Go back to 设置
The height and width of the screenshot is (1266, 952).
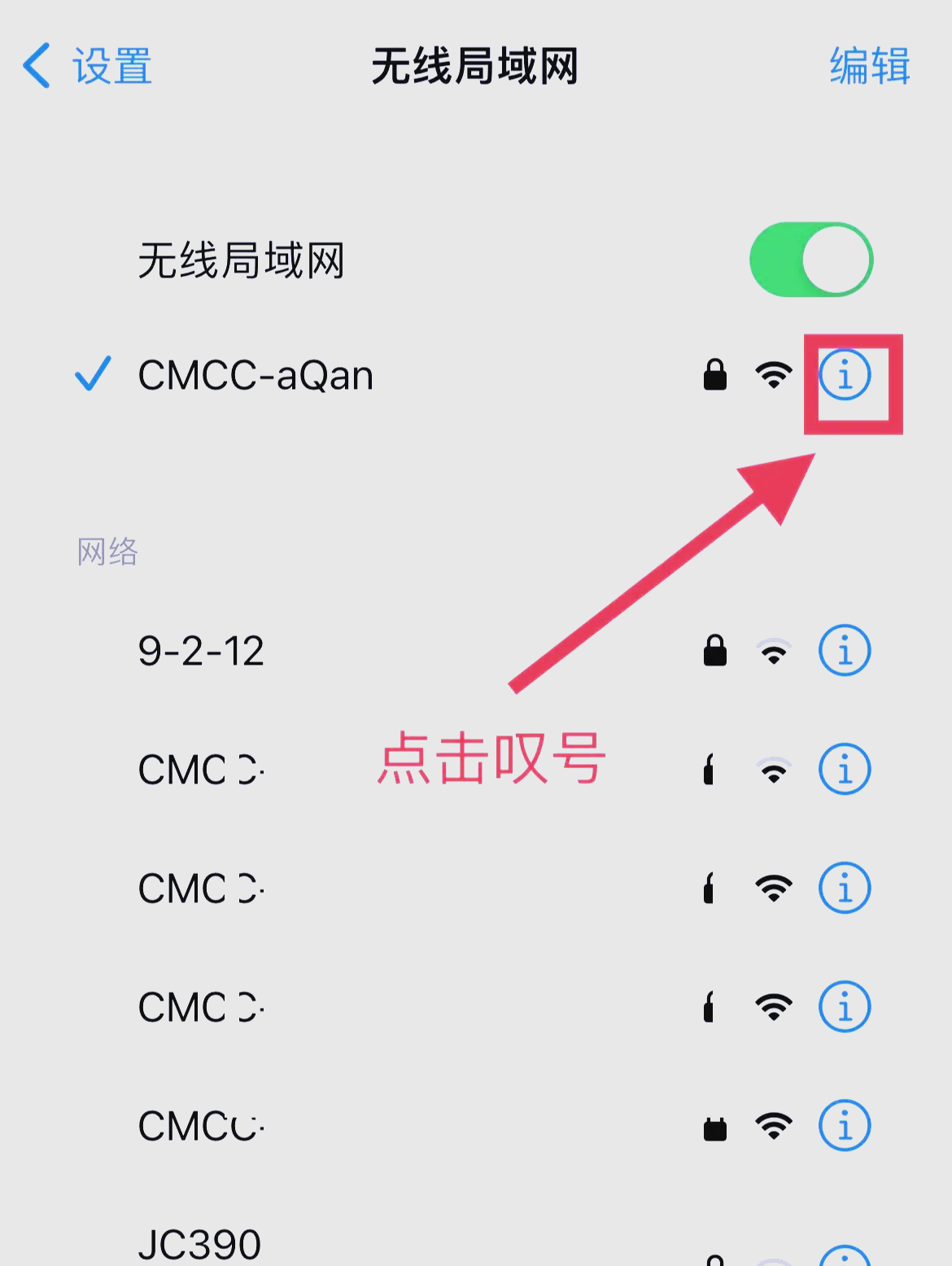pos(86,66)
